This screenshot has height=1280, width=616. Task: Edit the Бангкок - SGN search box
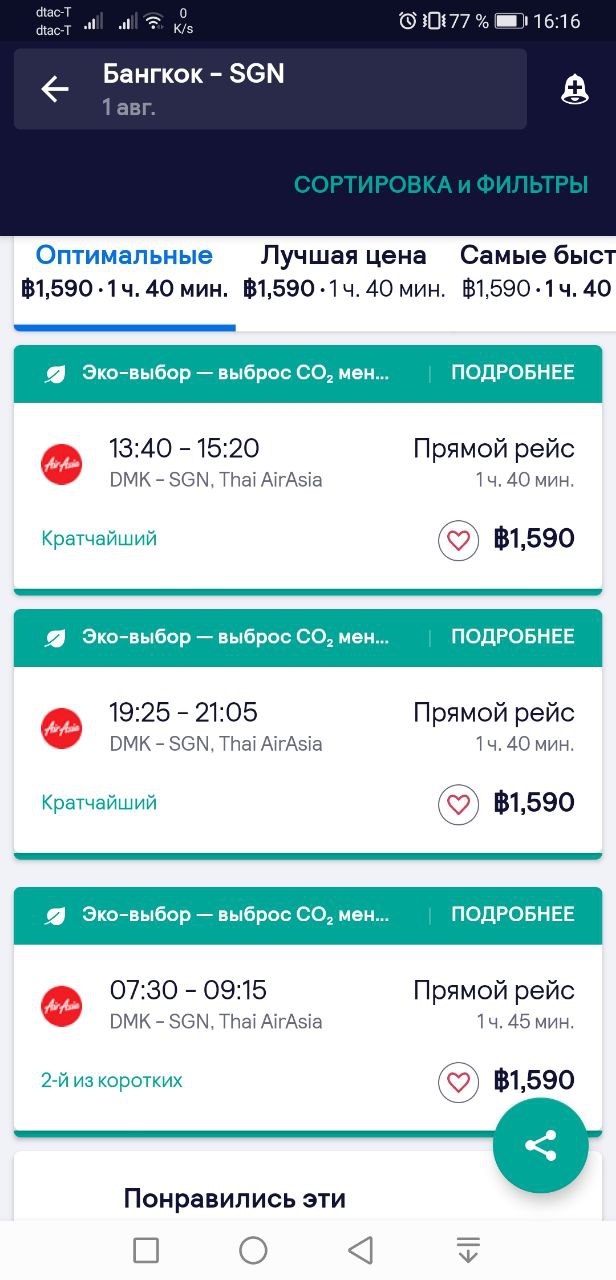click(270, 89)
